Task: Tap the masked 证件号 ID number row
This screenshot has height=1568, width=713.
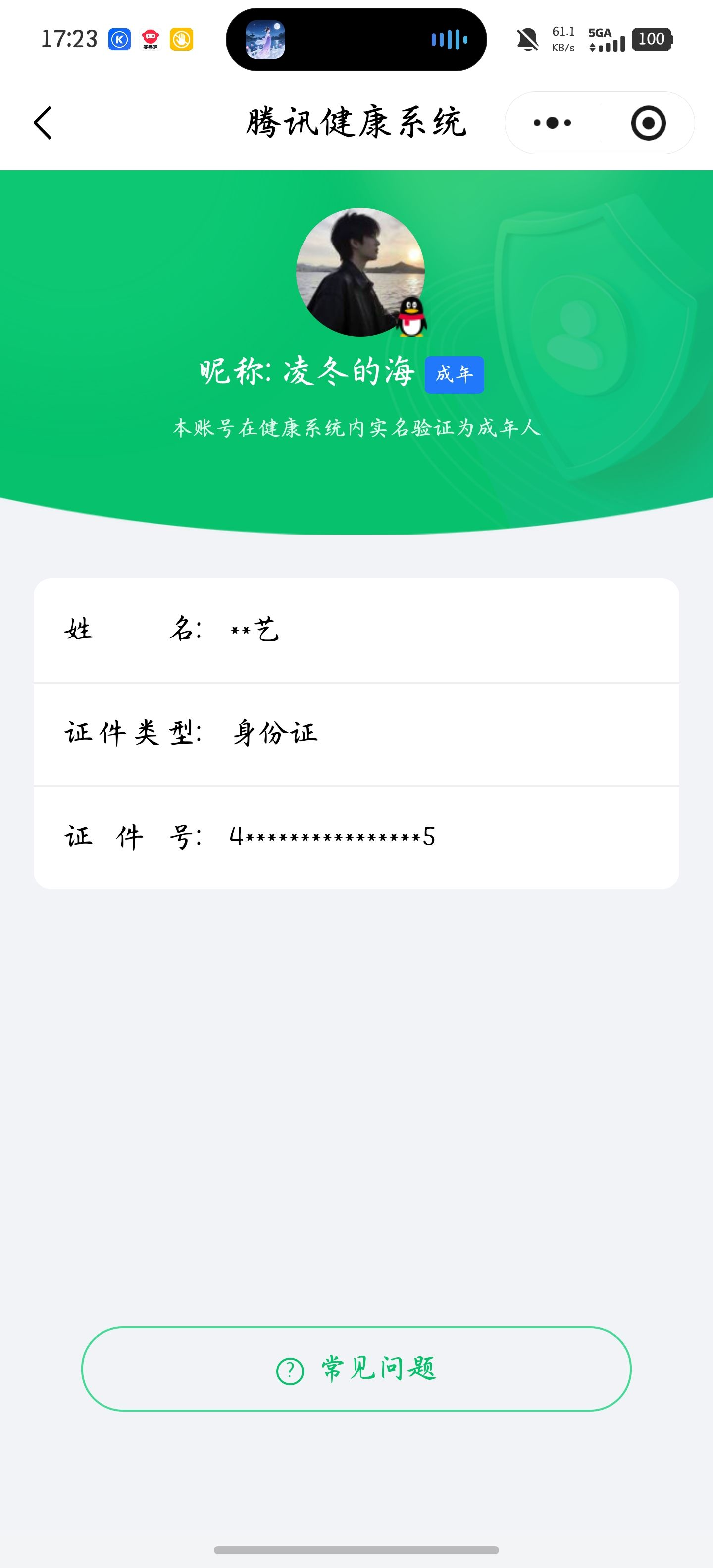Action: [356, 837]
